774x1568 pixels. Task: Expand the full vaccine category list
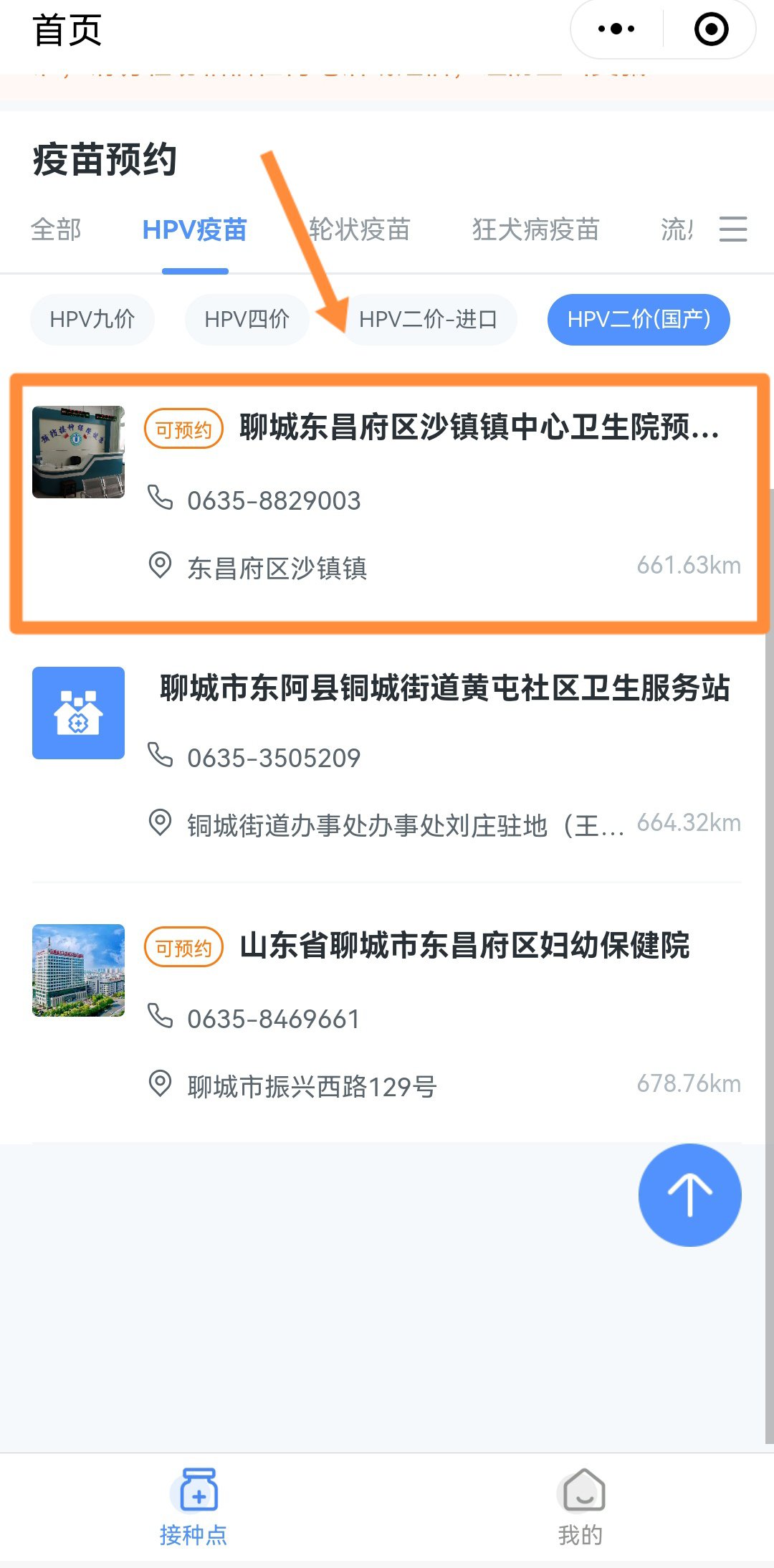tap(732, 230)
